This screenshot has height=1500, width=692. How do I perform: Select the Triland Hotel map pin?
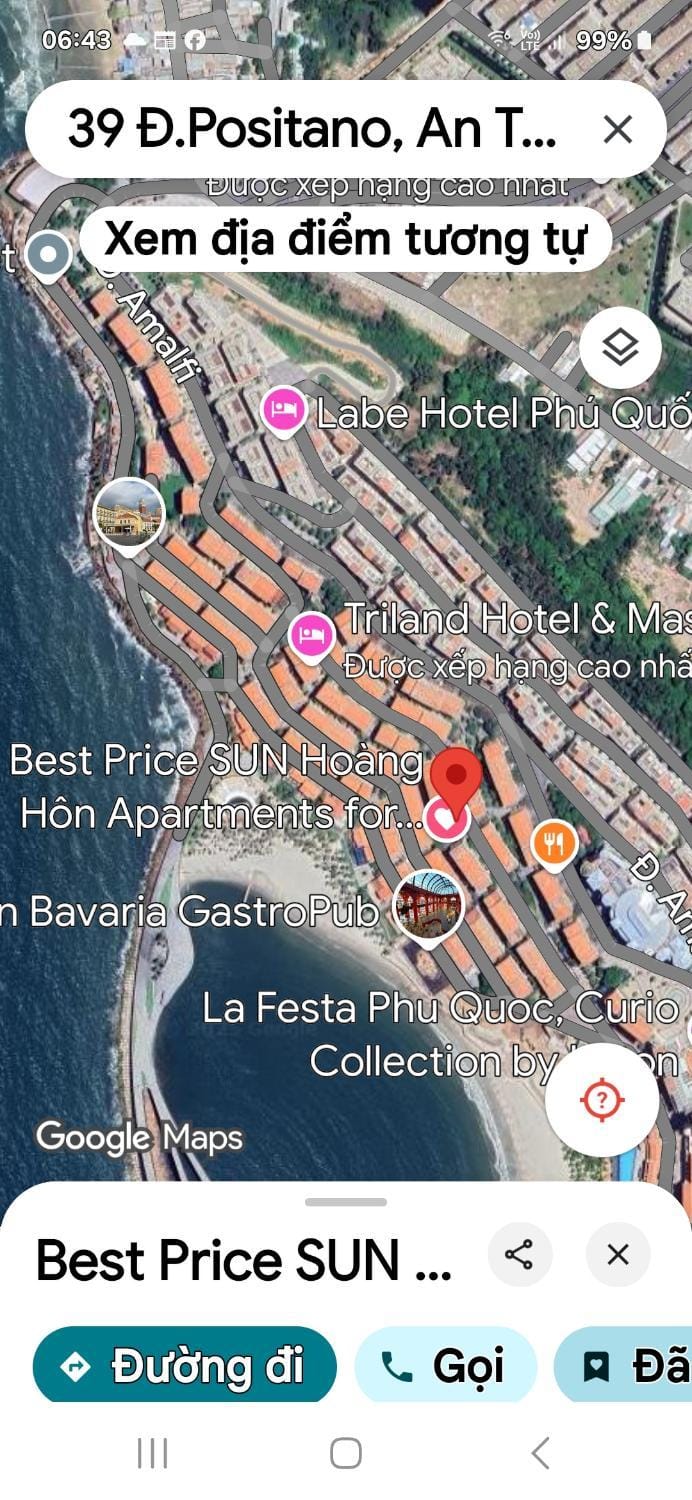click(x=311, y=636)
